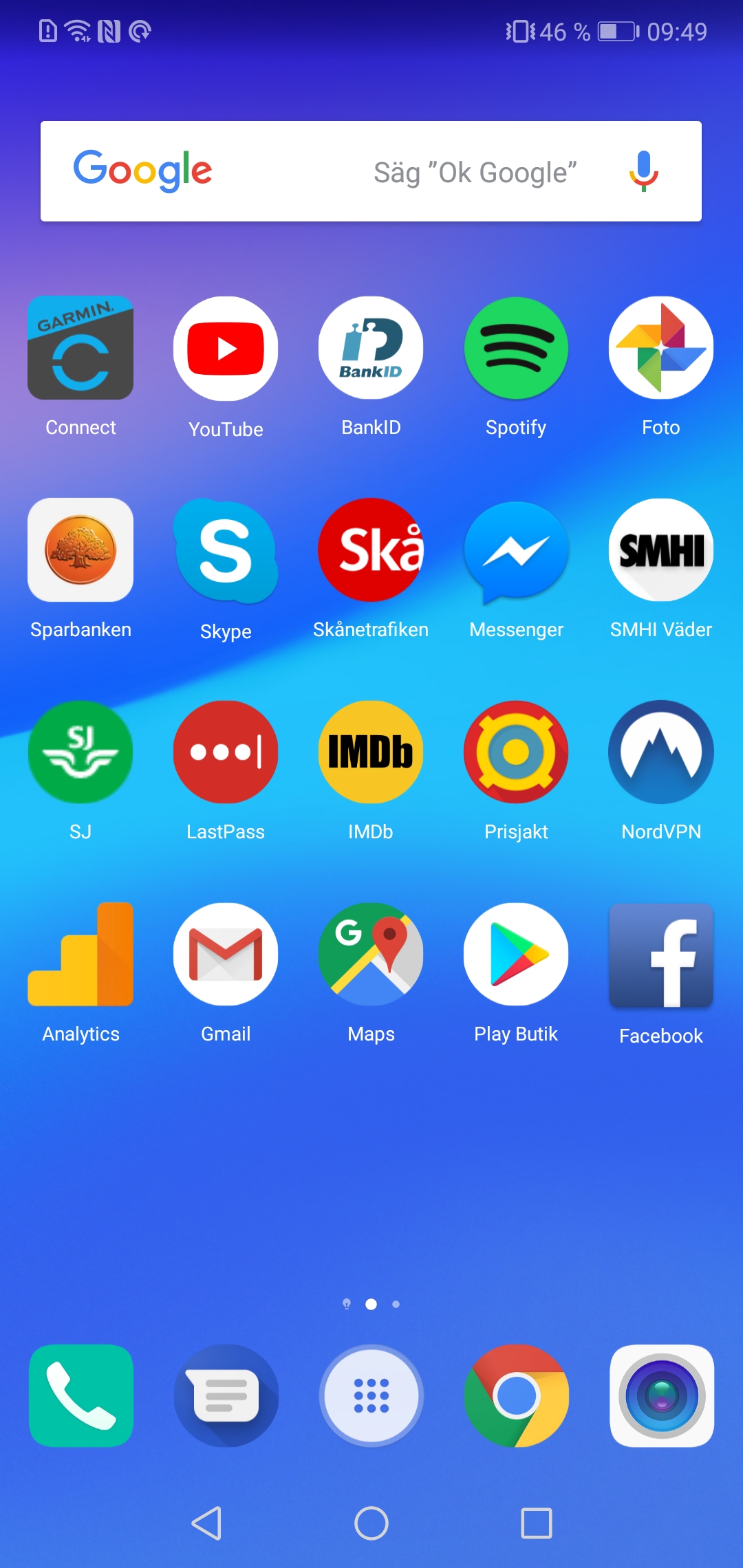The width and height of the screenshot is (743, 1568).
Task: Open the Foto app
Action: pos(661,348)
